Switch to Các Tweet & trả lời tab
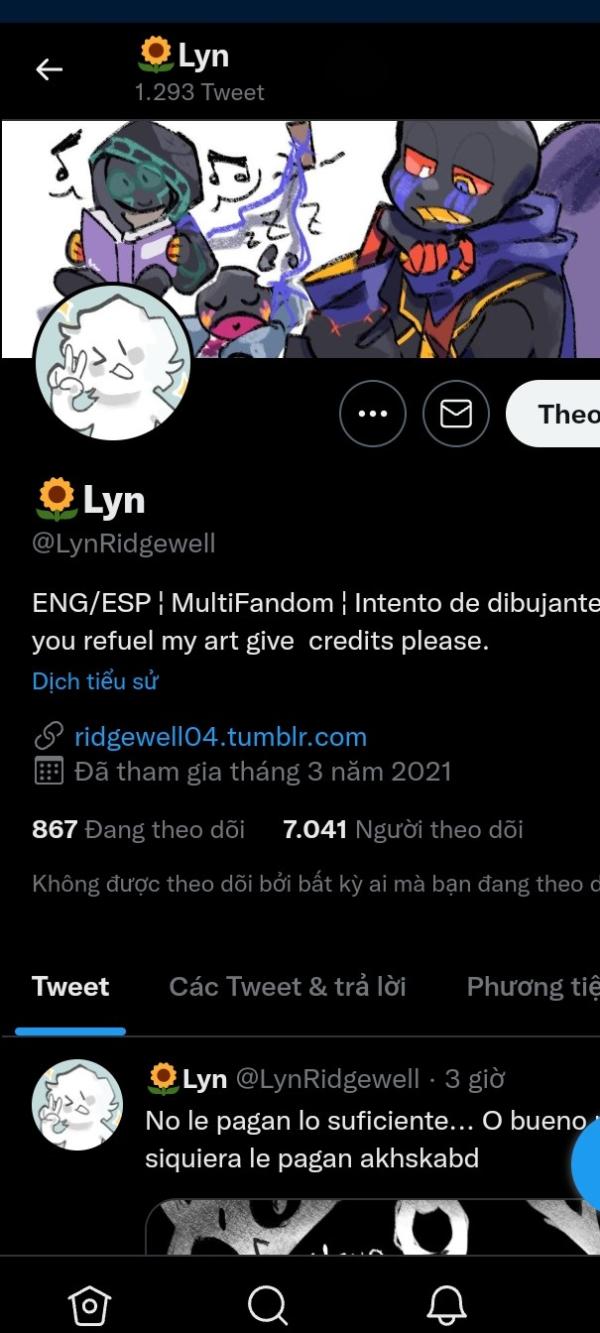600x1333 pixels. coord(287,987)
